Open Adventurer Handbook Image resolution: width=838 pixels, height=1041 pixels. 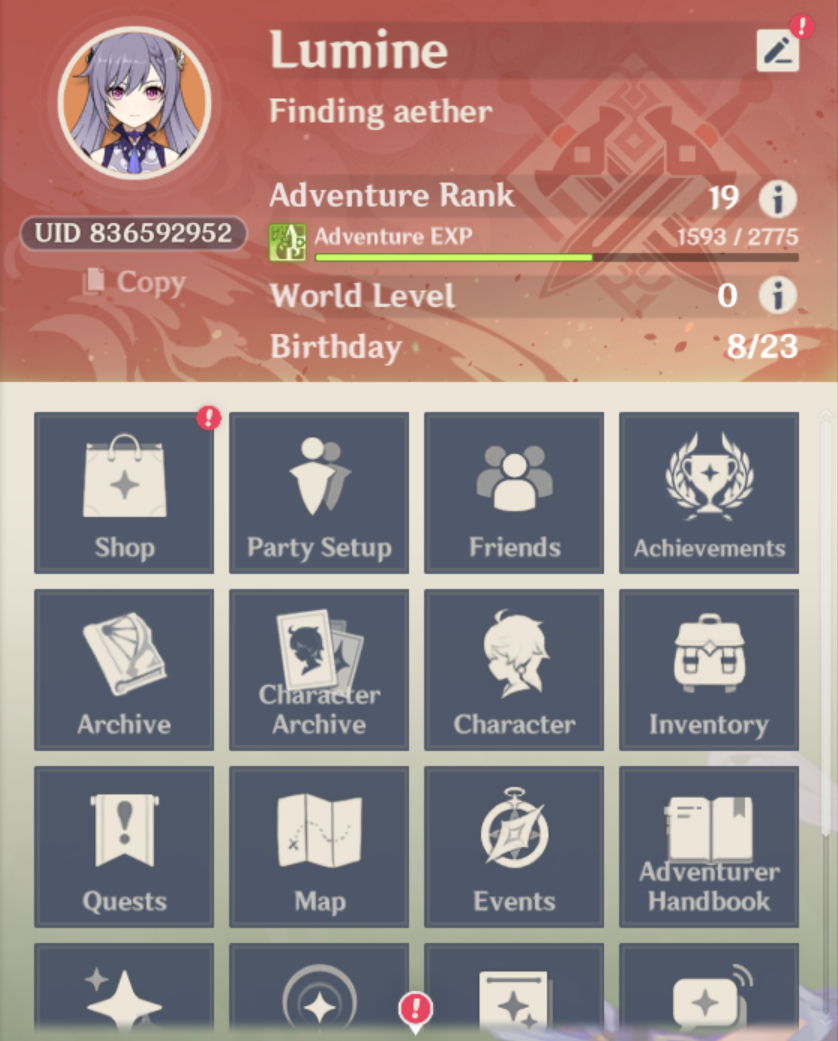click(709, 847)
